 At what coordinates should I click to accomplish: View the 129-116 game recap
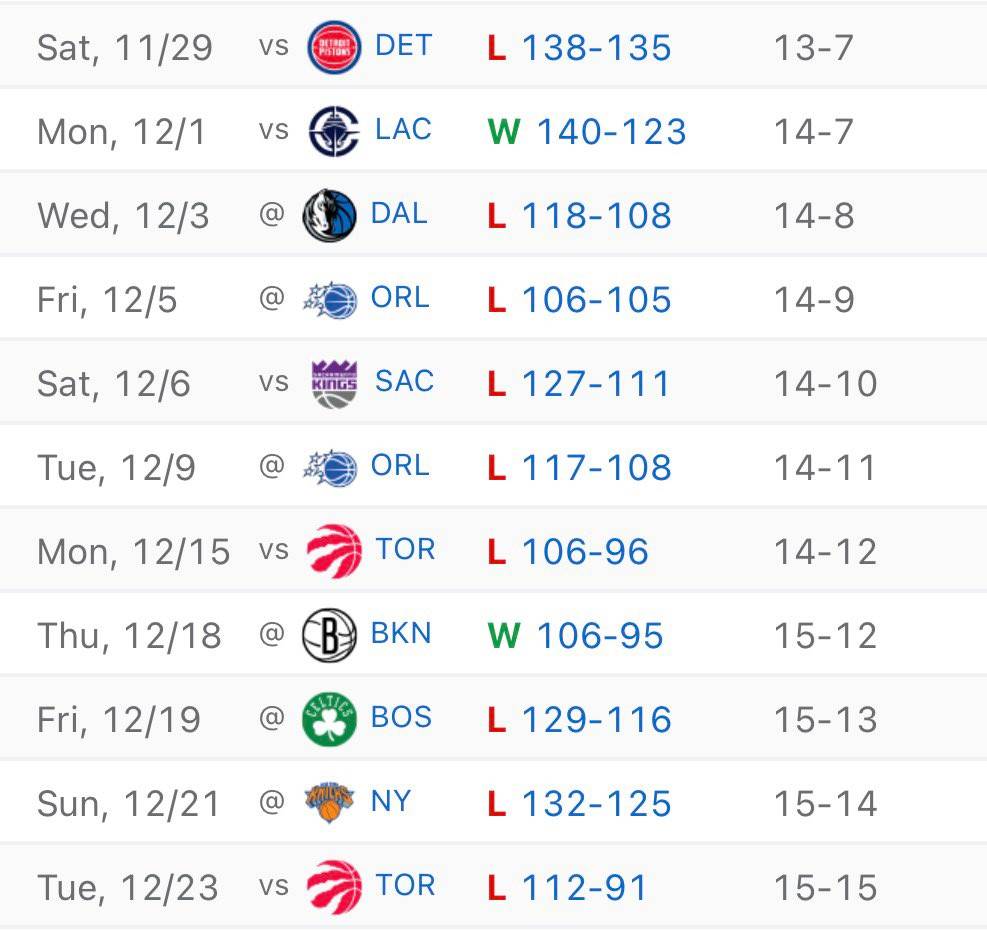pyautogui.click(x=596, y=720)
